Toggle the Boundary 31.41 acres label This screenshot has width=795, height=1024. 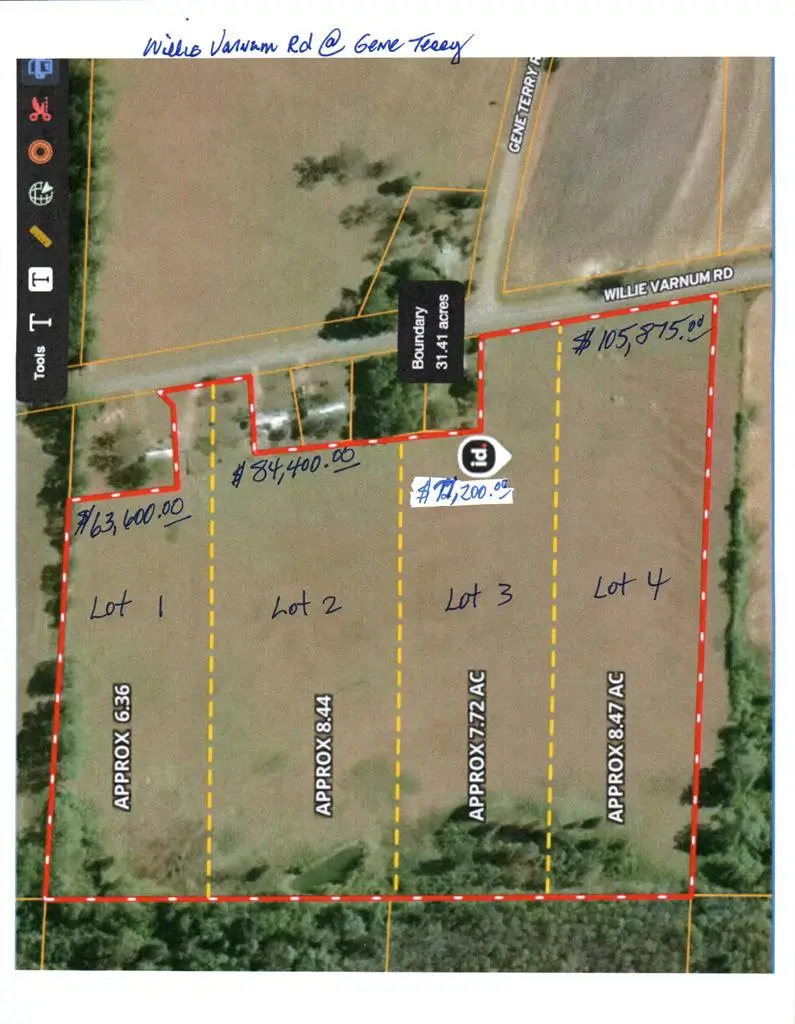click(429, 332)
